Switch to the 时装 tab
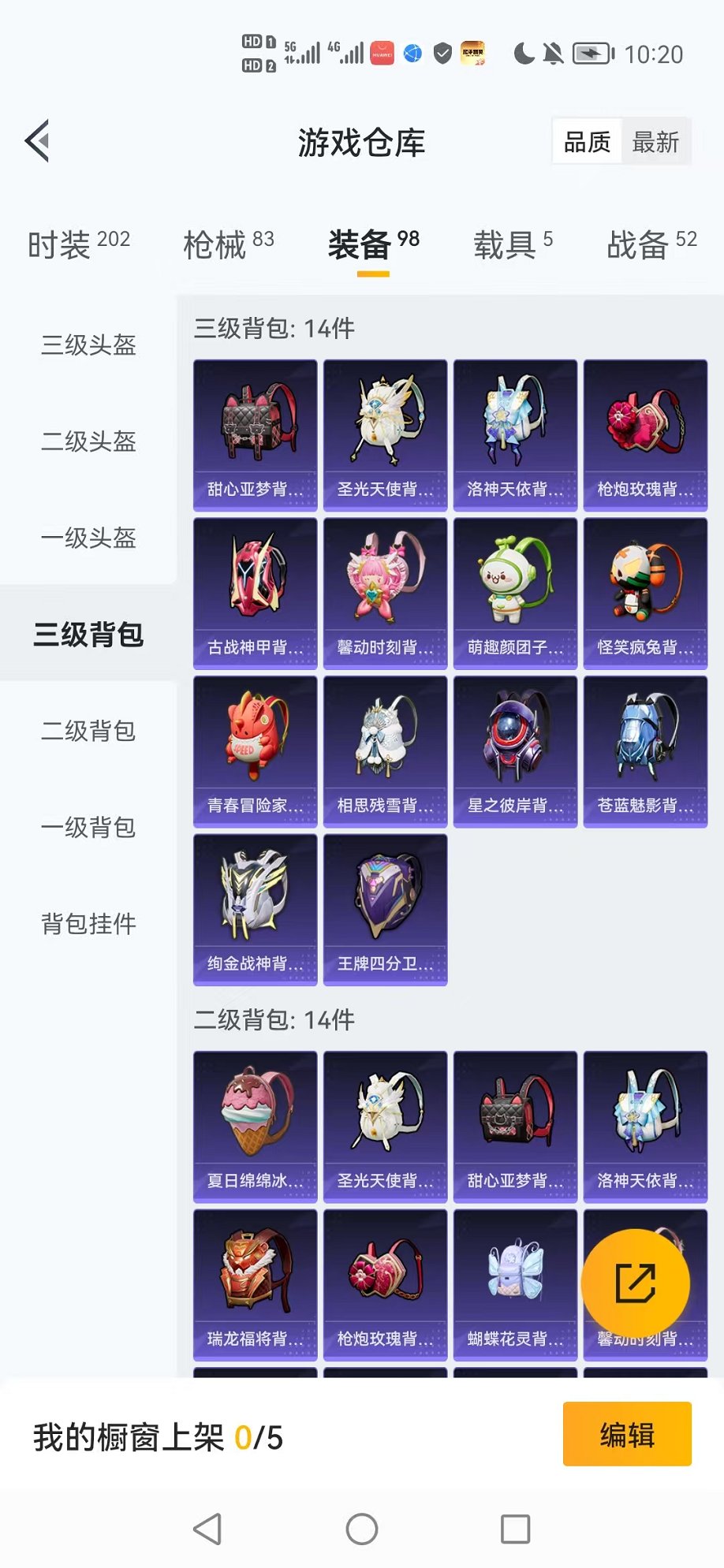Image resolution: width=724 pixels, height=1568 pixels. (78, 244)
